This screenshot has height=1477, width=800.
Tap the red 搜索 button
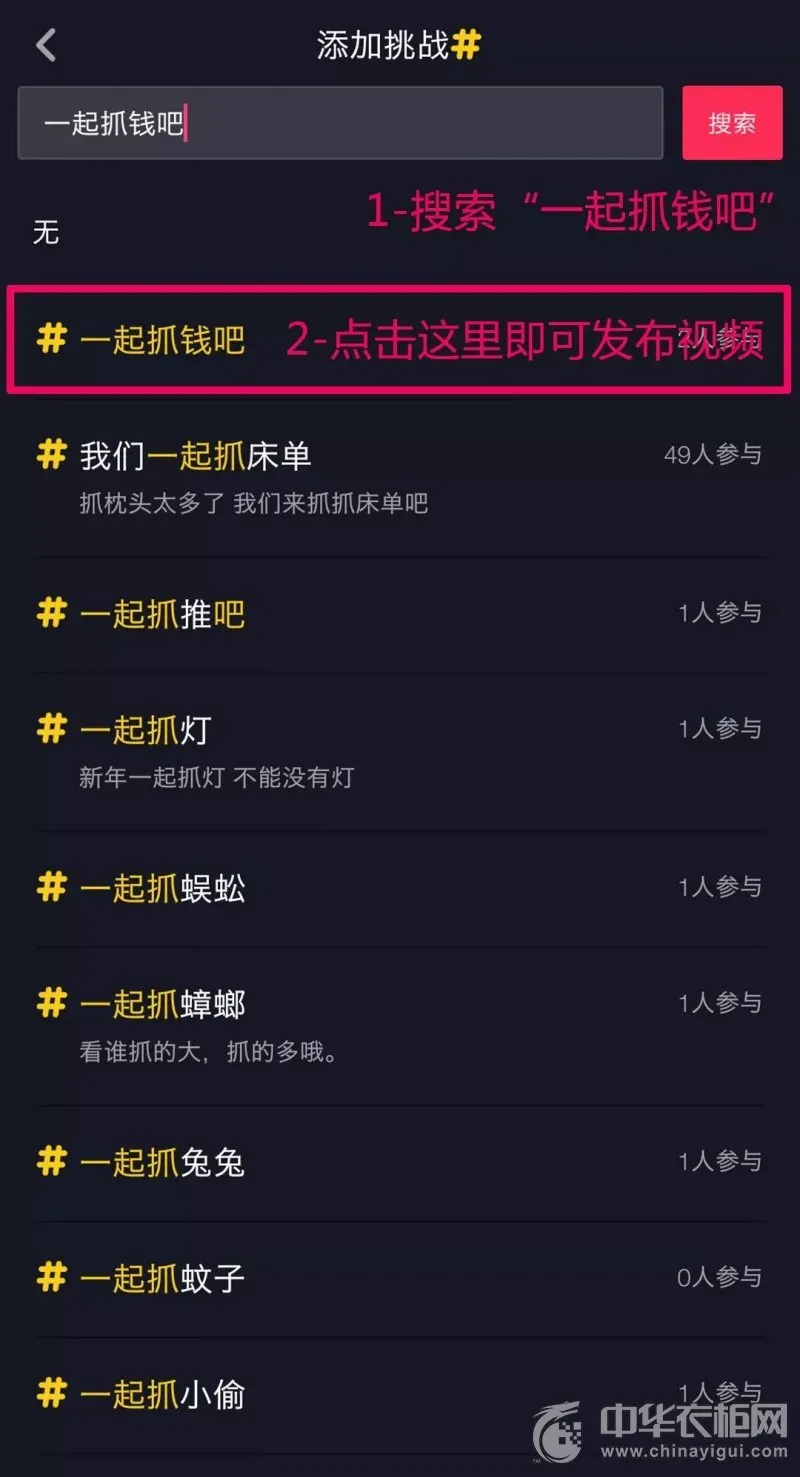coord(732,123)
